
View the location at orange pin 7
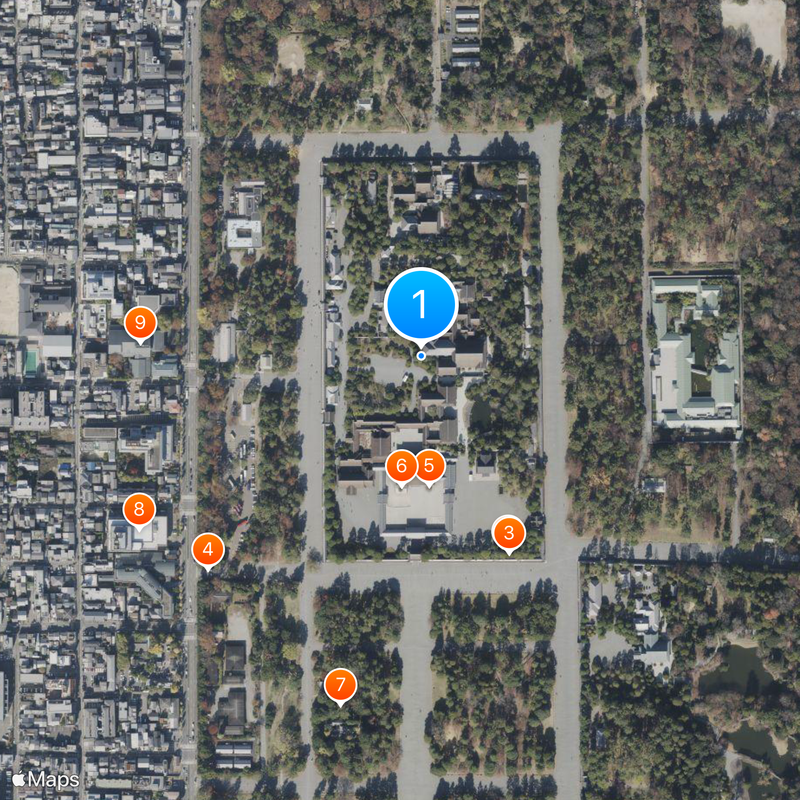340,685
